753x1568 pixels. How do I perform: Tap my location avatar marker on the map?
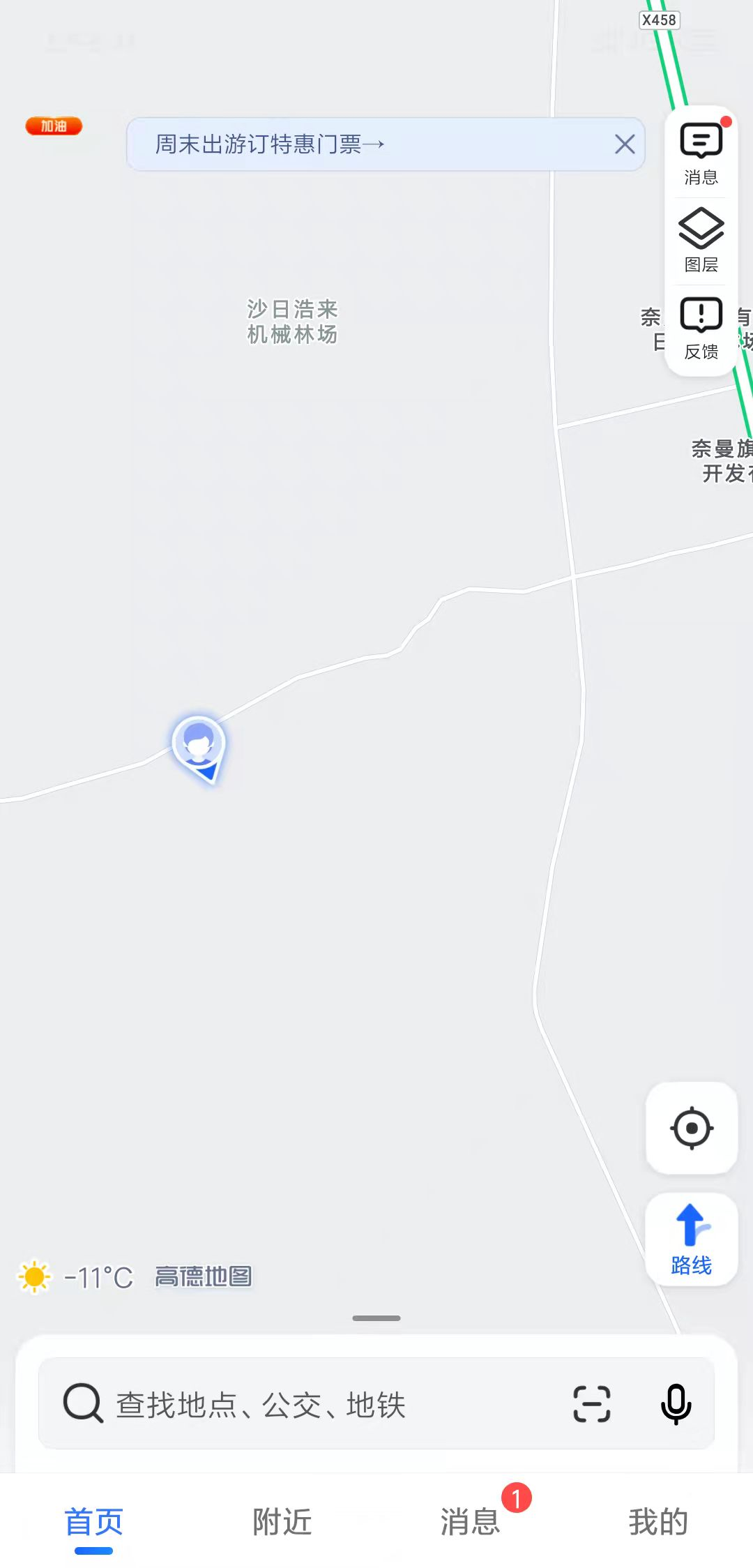[x=199, y=746]
